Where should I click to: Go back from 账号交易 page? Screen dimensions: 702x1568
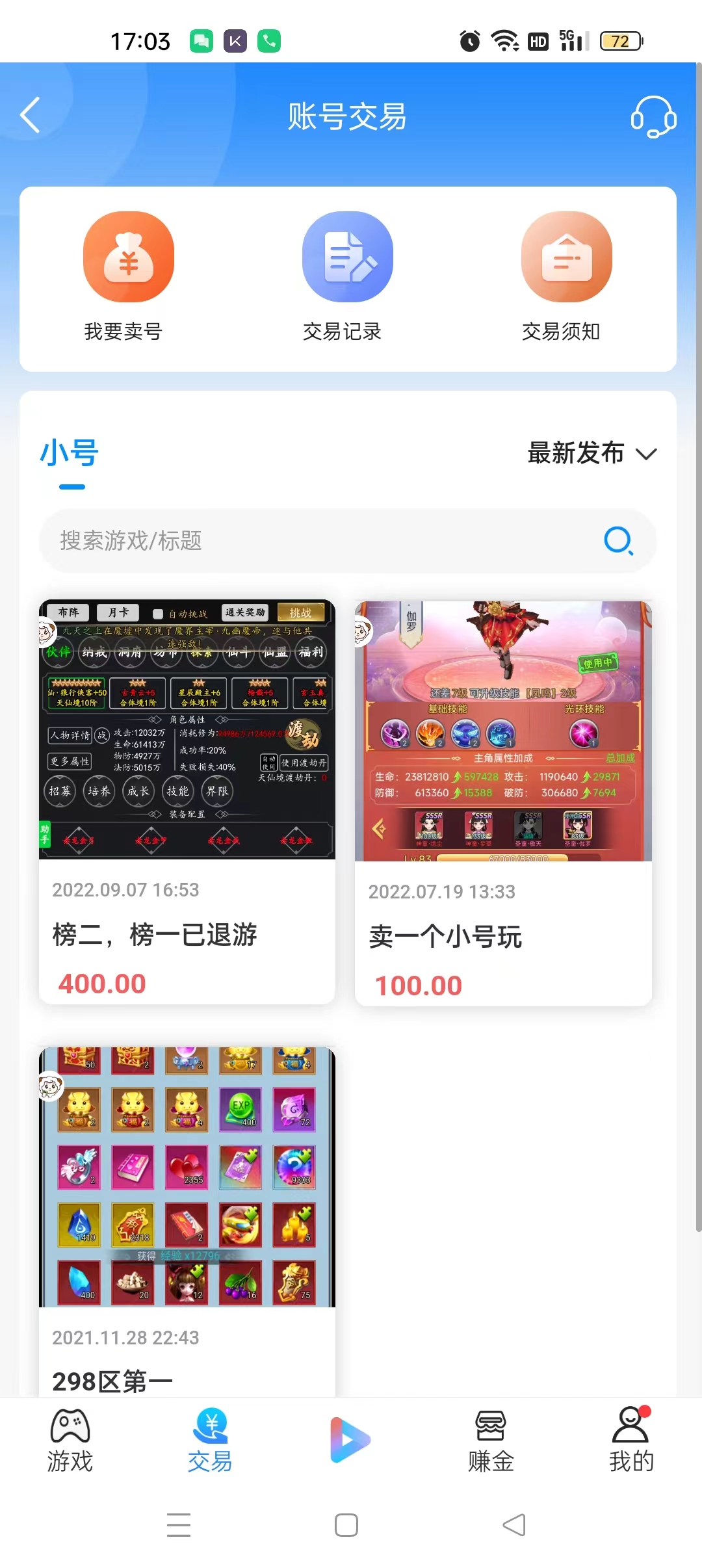[x=31, y=116]
